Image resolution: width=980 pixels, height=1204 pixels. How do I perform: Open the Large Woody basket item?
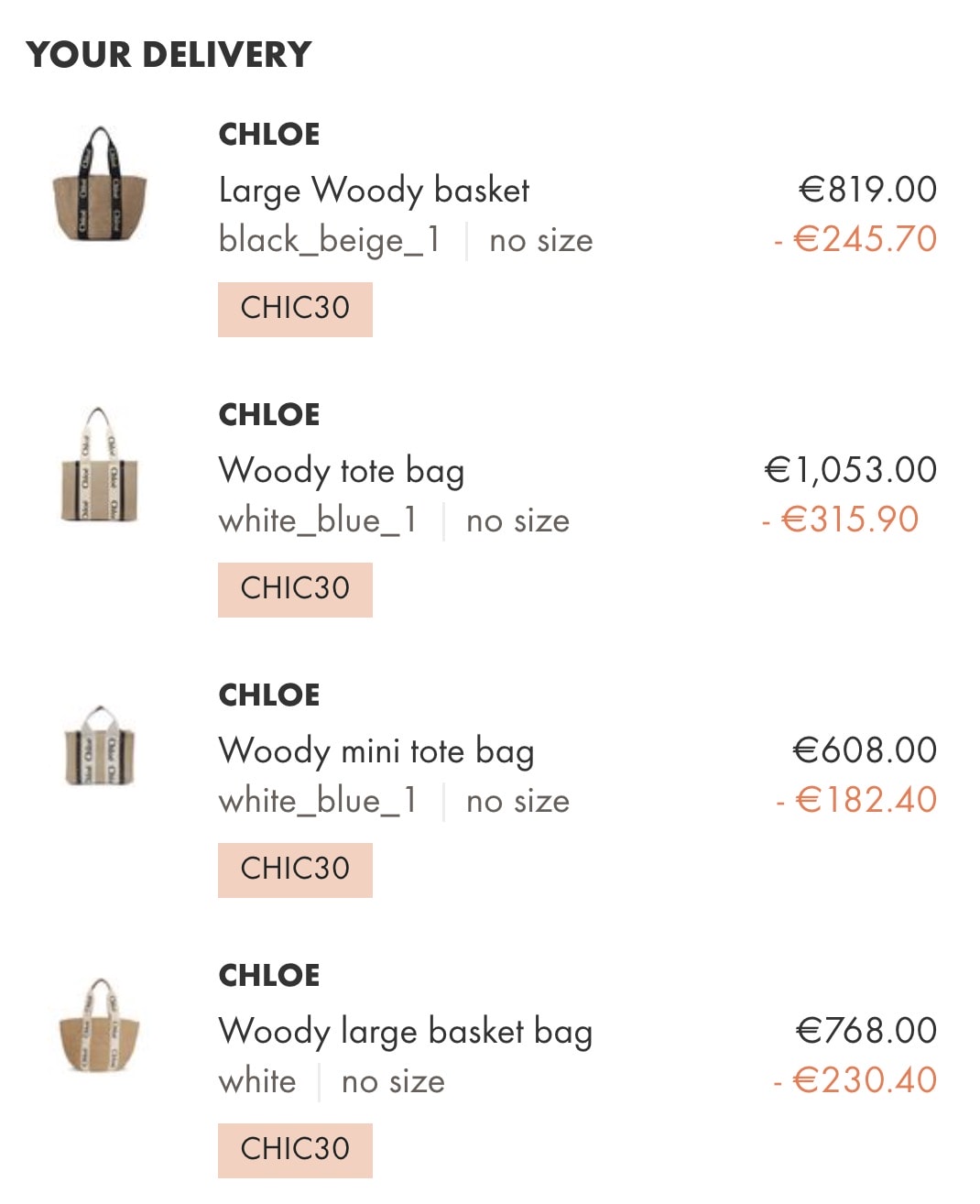click(x=374, y=191)
